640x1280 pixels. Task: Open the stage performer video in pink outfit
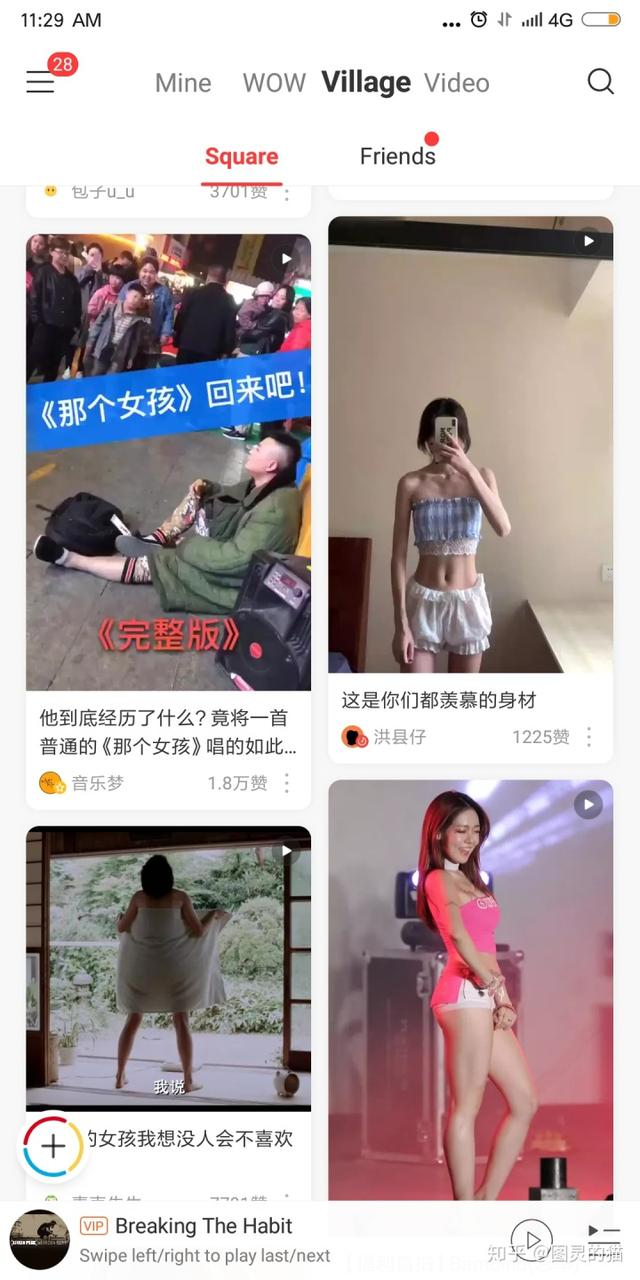click(x=470, y=990)
